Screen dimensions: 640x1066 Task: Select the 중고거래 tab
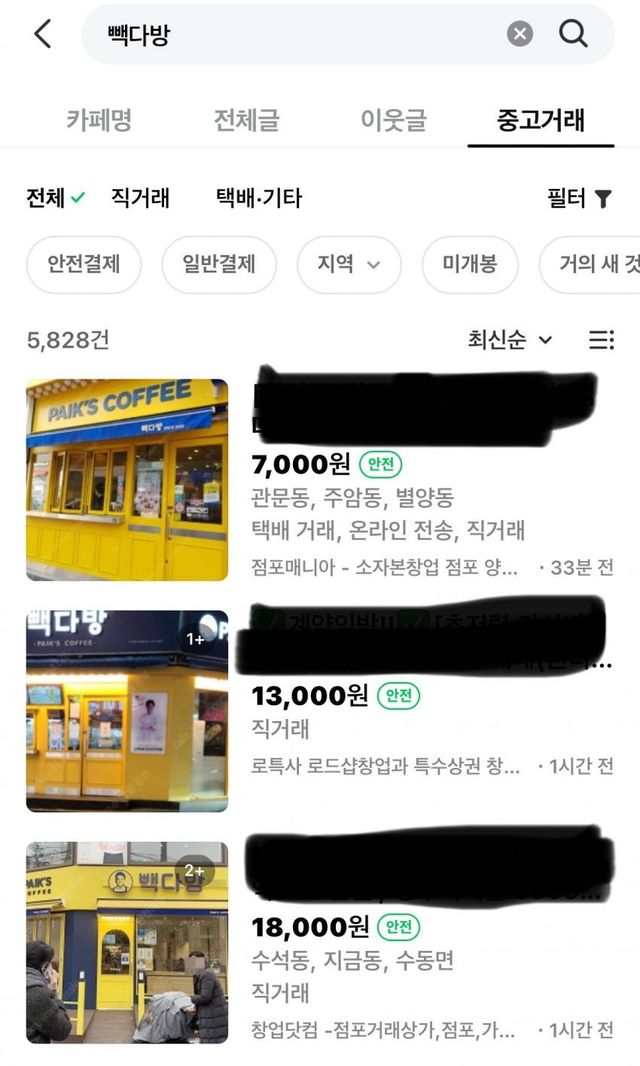pos(541,120)
